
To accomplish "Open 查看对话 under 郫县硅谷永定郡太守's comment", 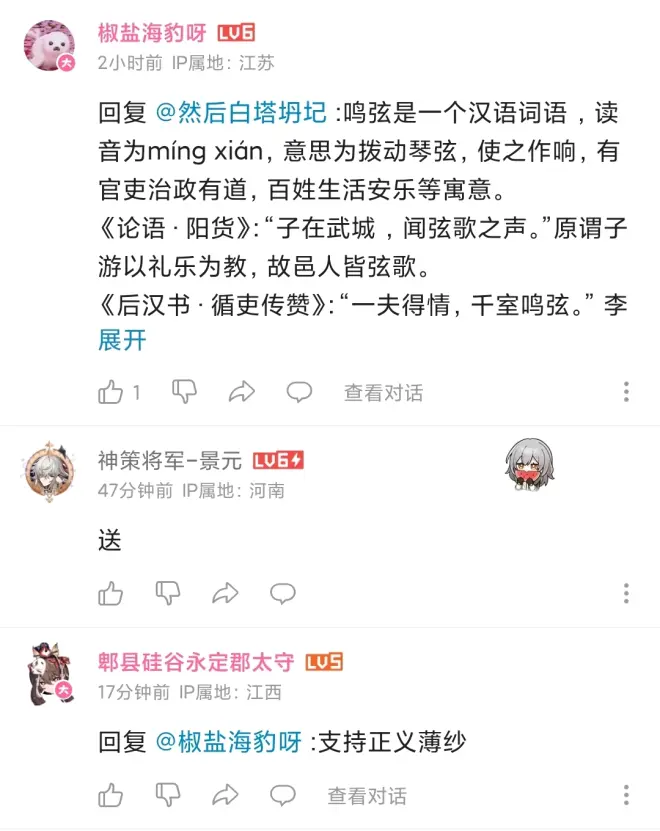I will [367, 796].
